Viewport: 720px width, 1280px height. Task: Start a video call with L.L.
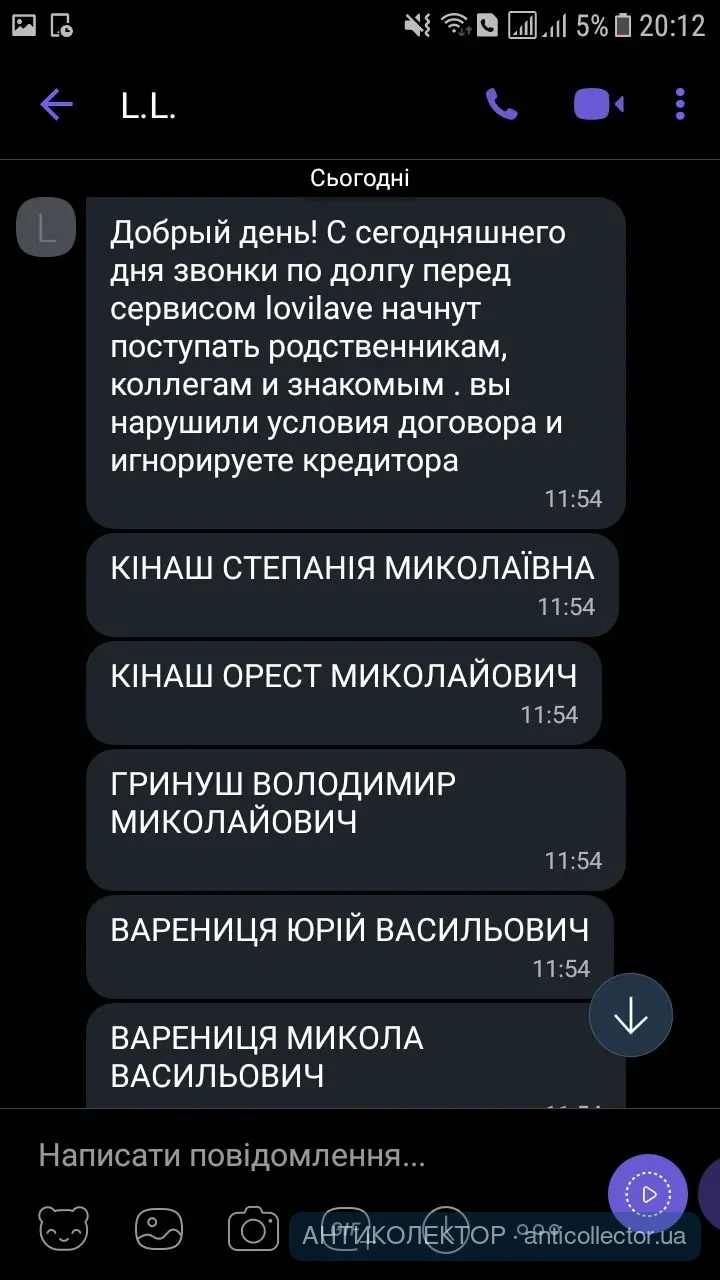pyautogui.click(x=598, y=104)
